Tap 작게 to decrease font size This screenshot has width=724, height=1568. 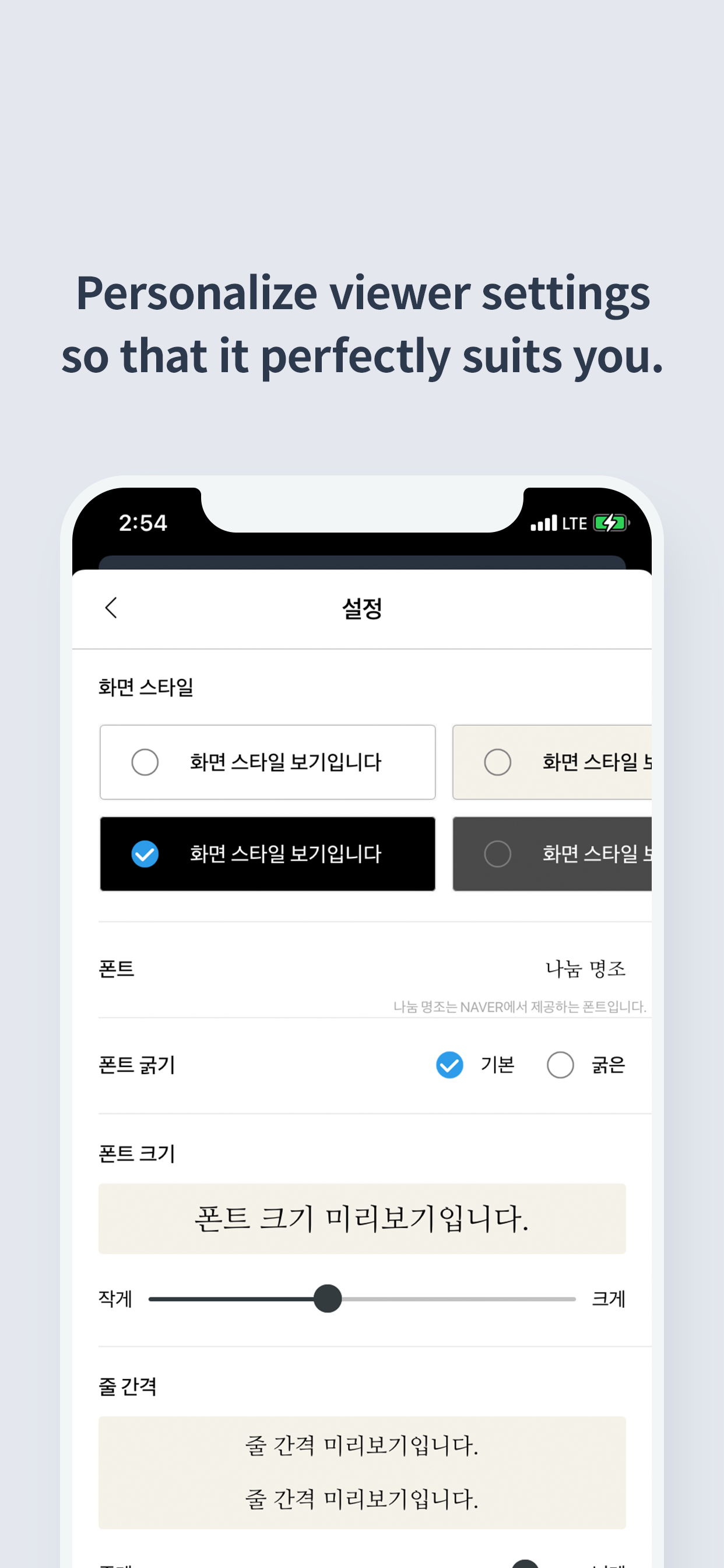(x=115, y=1298)
